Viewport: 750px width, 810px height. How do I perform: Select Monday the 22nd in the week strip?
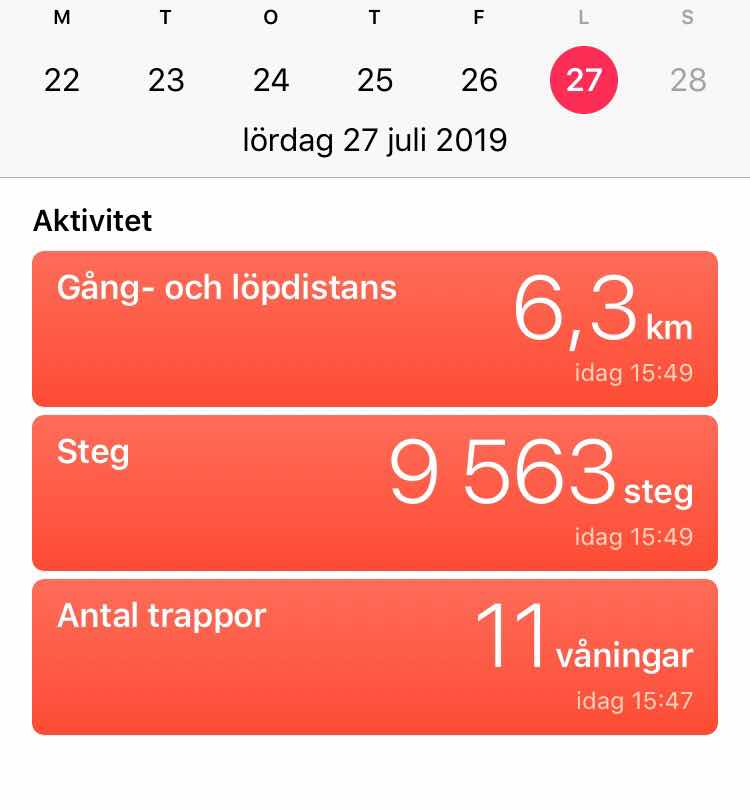click(62, 80)
